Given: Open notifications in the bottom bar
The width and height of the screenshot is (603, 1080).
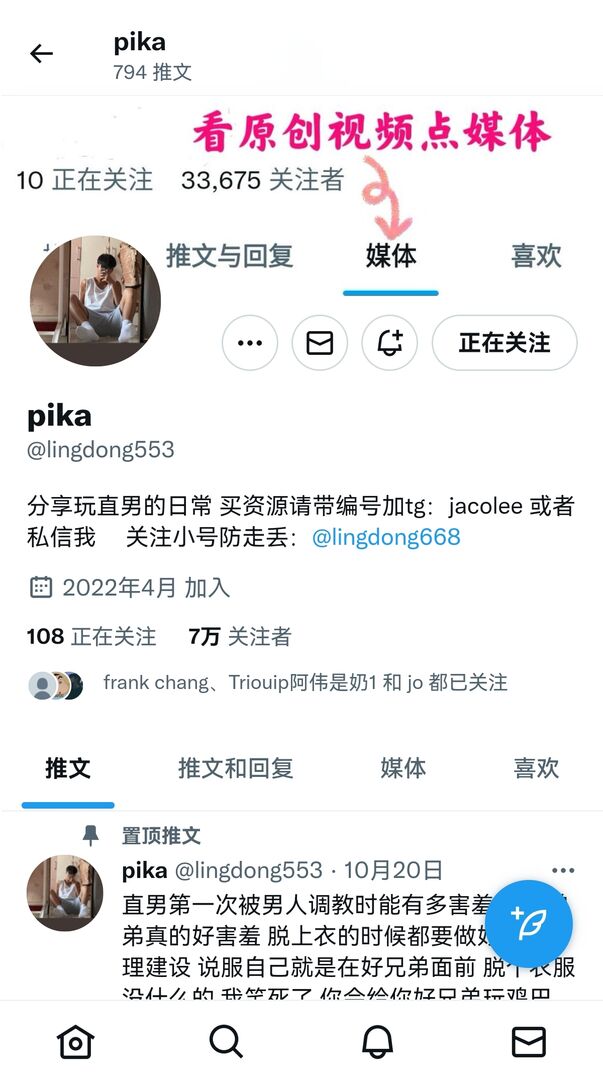Looking at the screenshot, I should click(x=377, y=1042).
